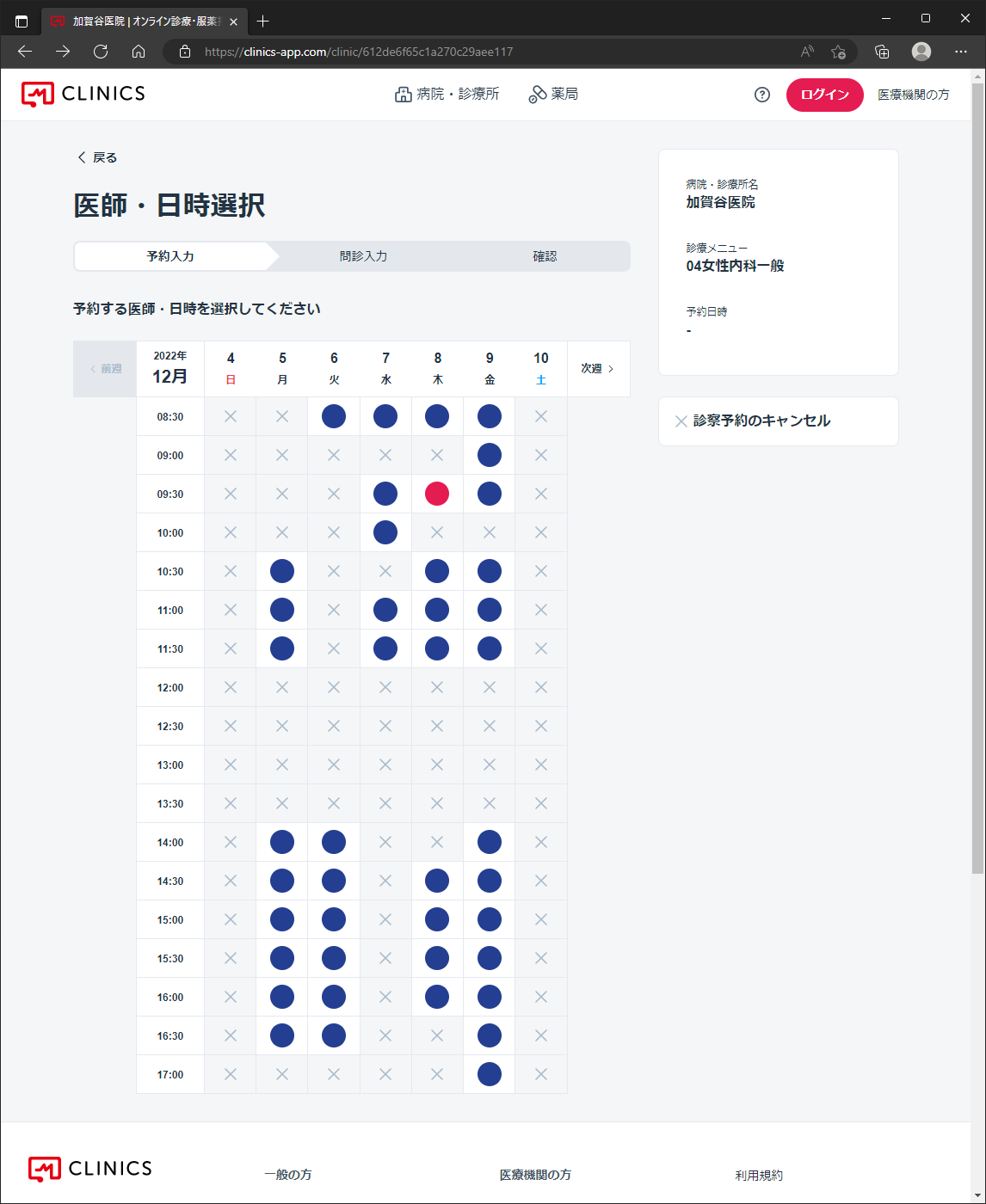986x1204 pixels.
Task: Open 薬局 in the header
Action: (x=553, y=94)
